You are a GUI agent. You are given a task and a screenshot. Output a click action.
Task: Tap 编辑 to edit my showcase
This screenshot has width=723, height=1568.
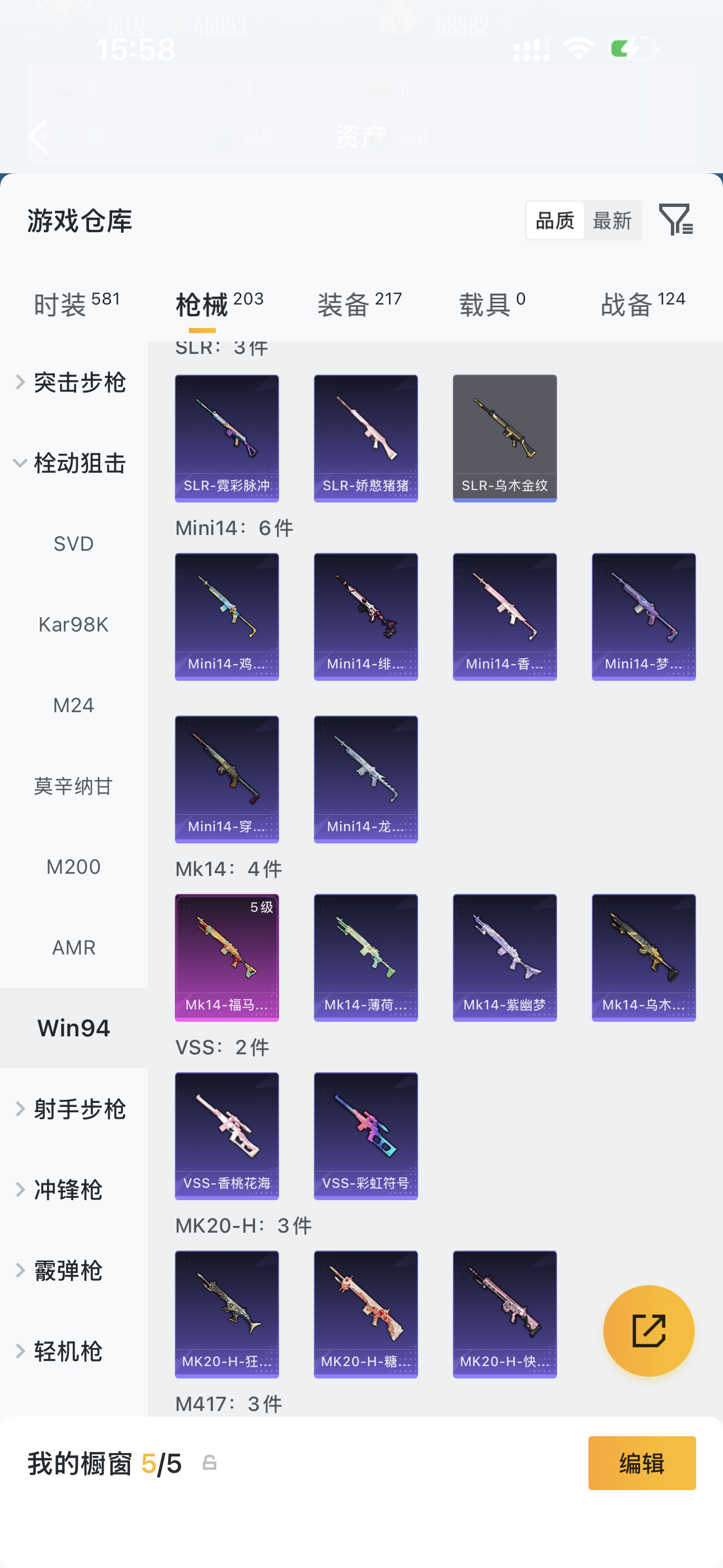point(641,1463)
